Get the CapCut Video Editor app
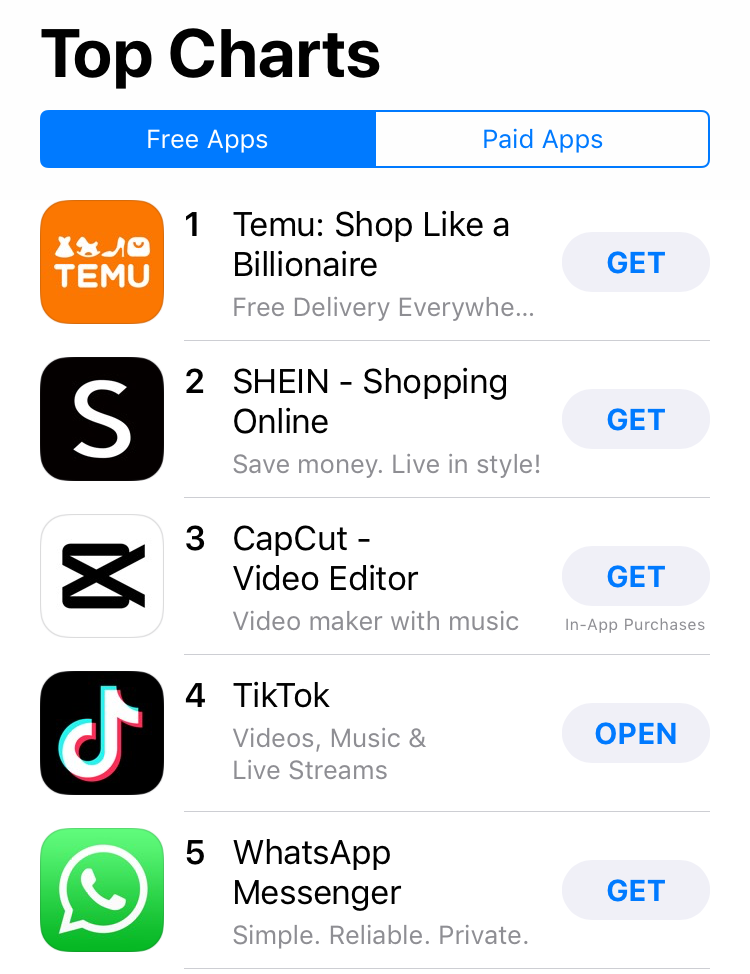Image resolution: width=750 pixels, height=974 pixels. click(635, 576)
